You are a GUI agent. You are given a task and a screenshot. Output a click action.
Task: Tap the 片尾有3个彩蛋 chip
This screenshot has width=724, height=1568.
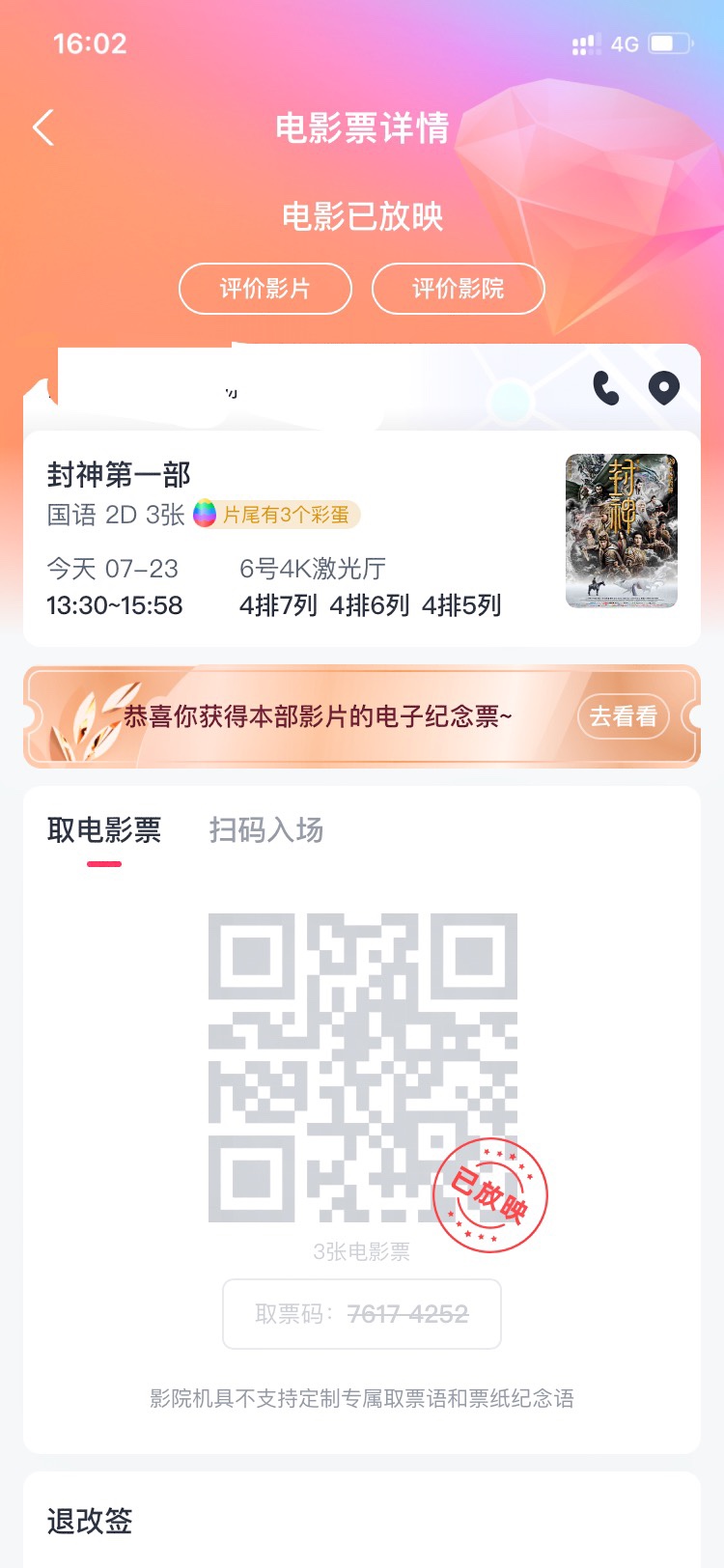(277, 515)
